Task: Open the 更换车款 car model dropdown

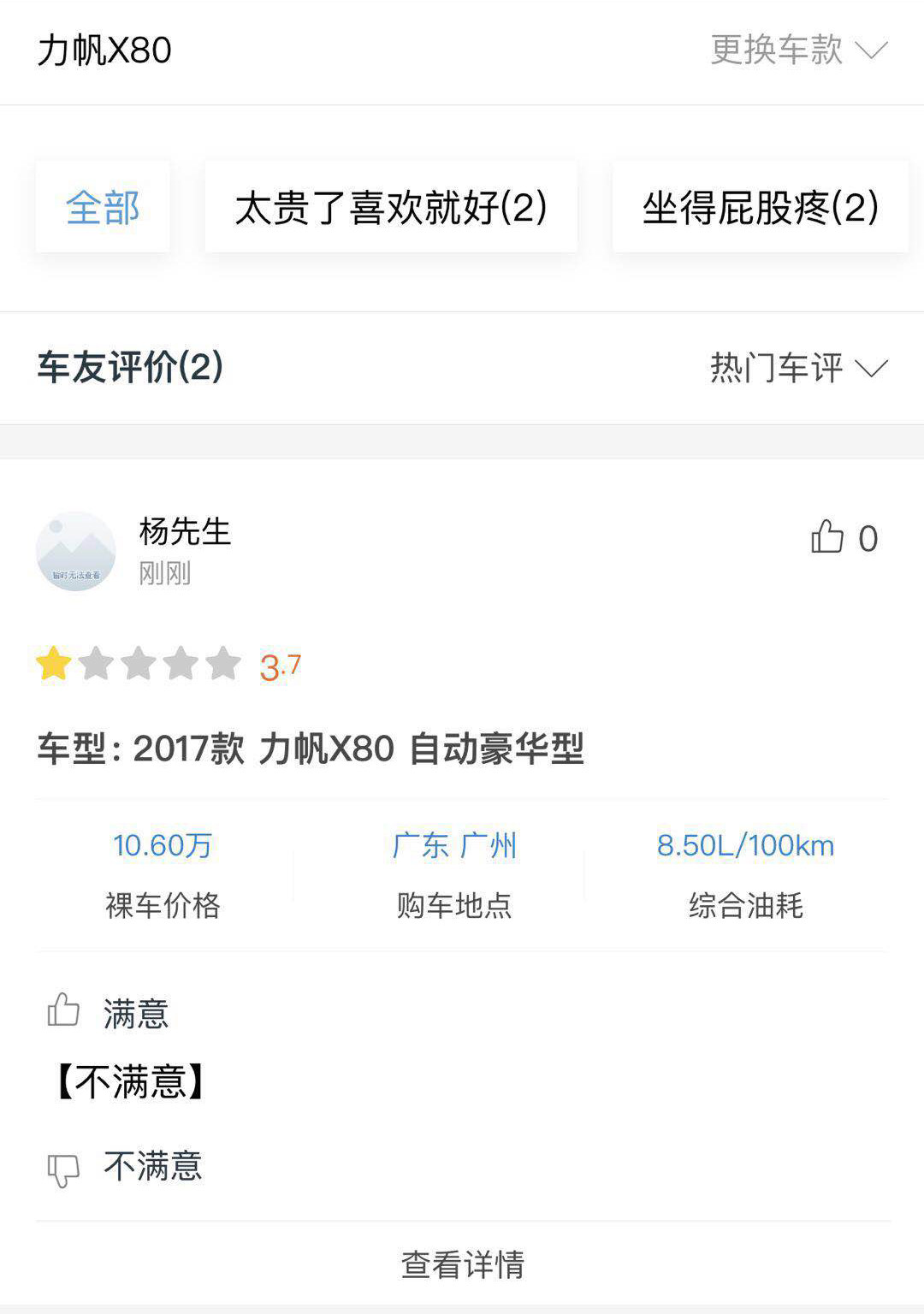Action: click(x=799, y=50)
